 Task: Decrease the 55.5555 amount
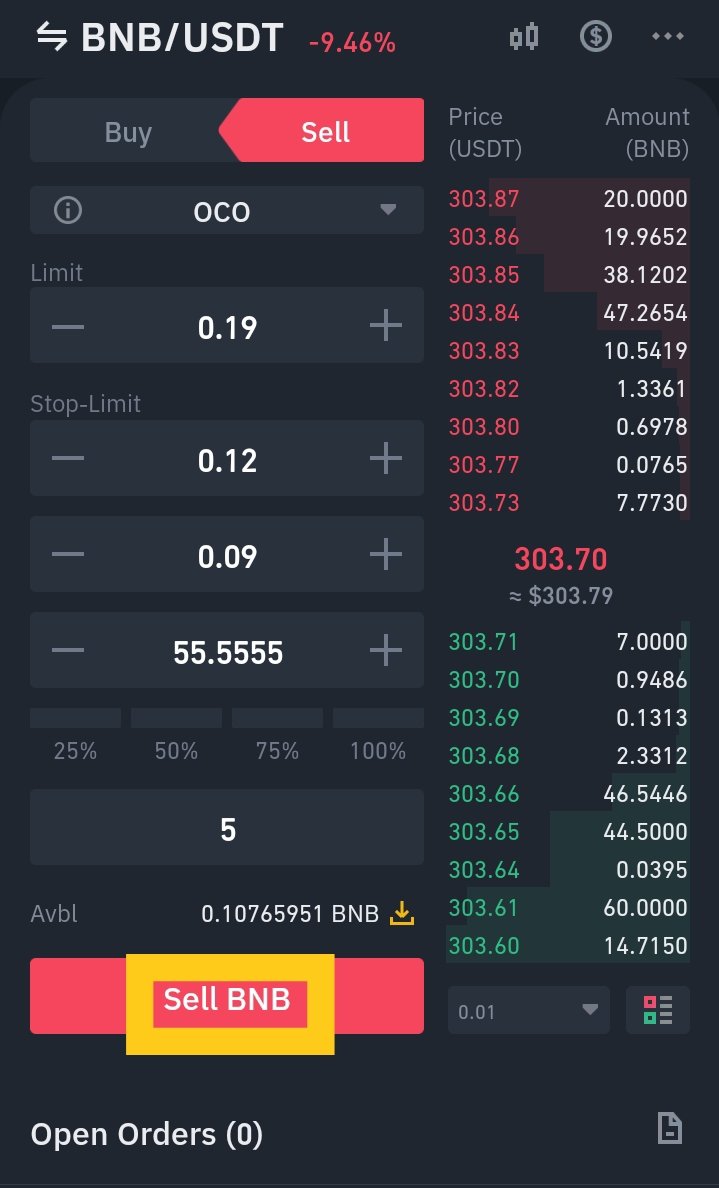click(x=68, y=651)
